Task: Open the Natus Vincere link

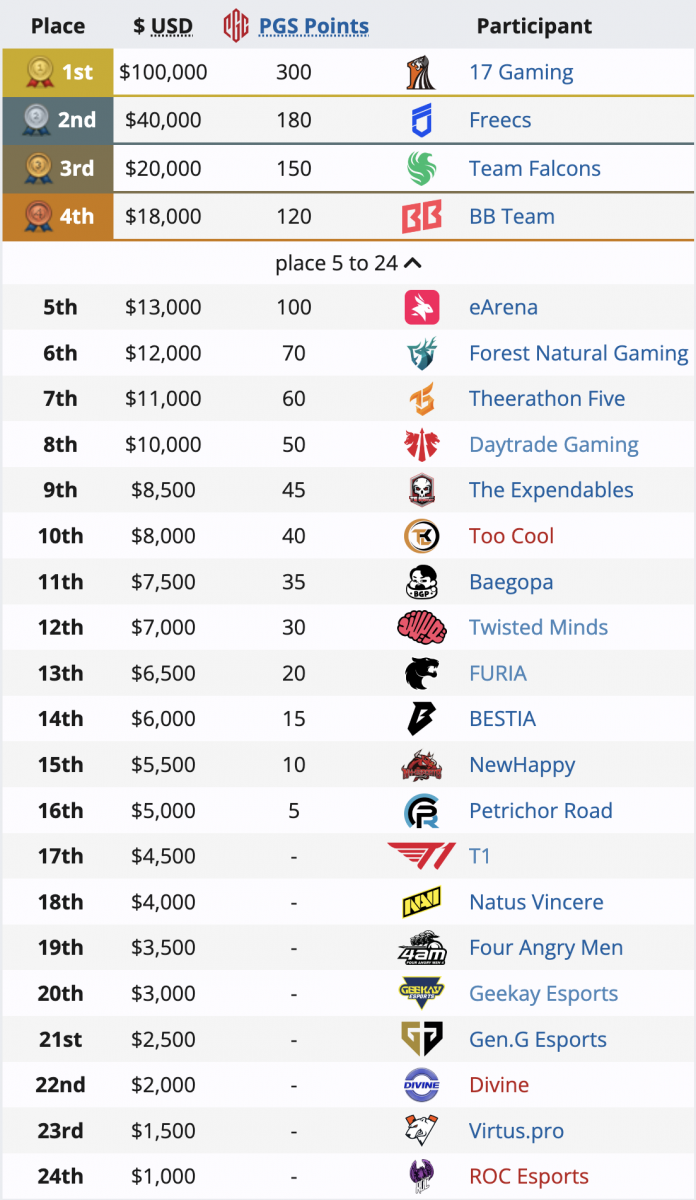Action: tap(536, 902)
